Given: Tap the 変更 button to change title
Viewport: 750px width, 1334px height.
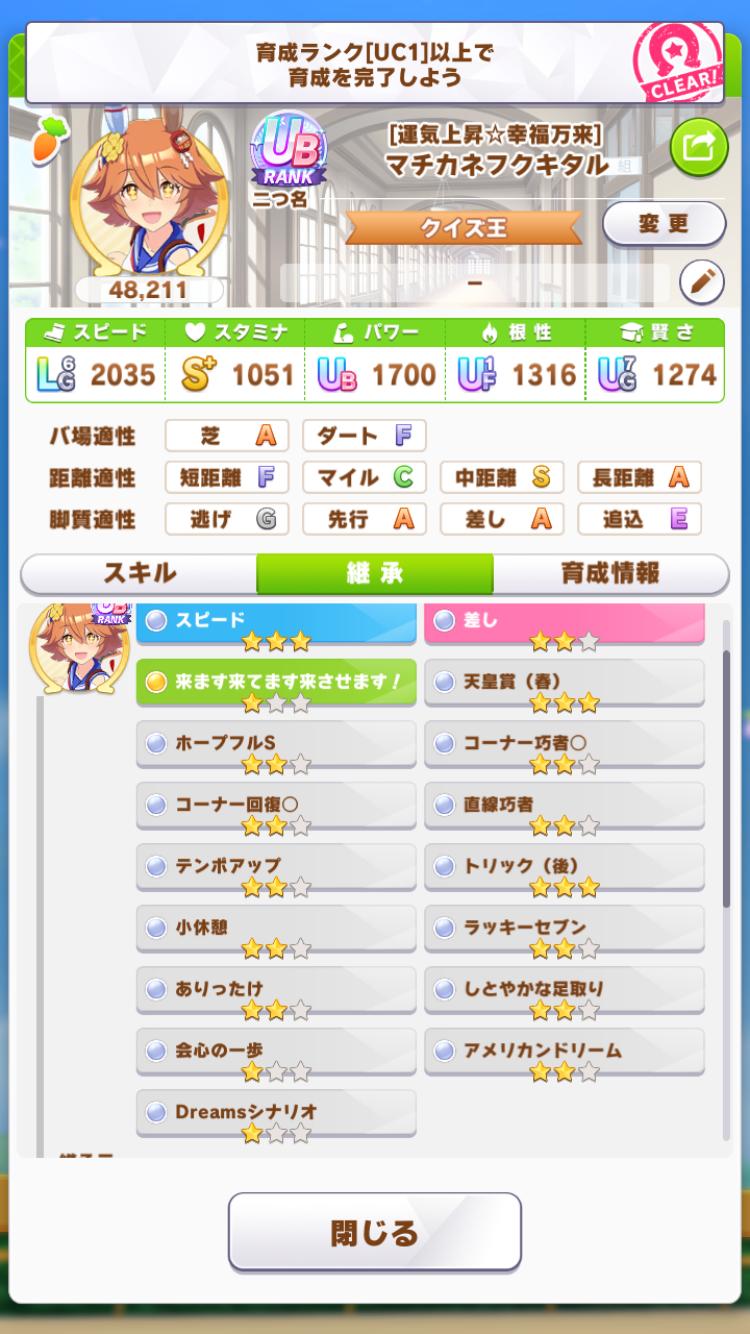Looking at the screenshot, I should pos(663,224).
